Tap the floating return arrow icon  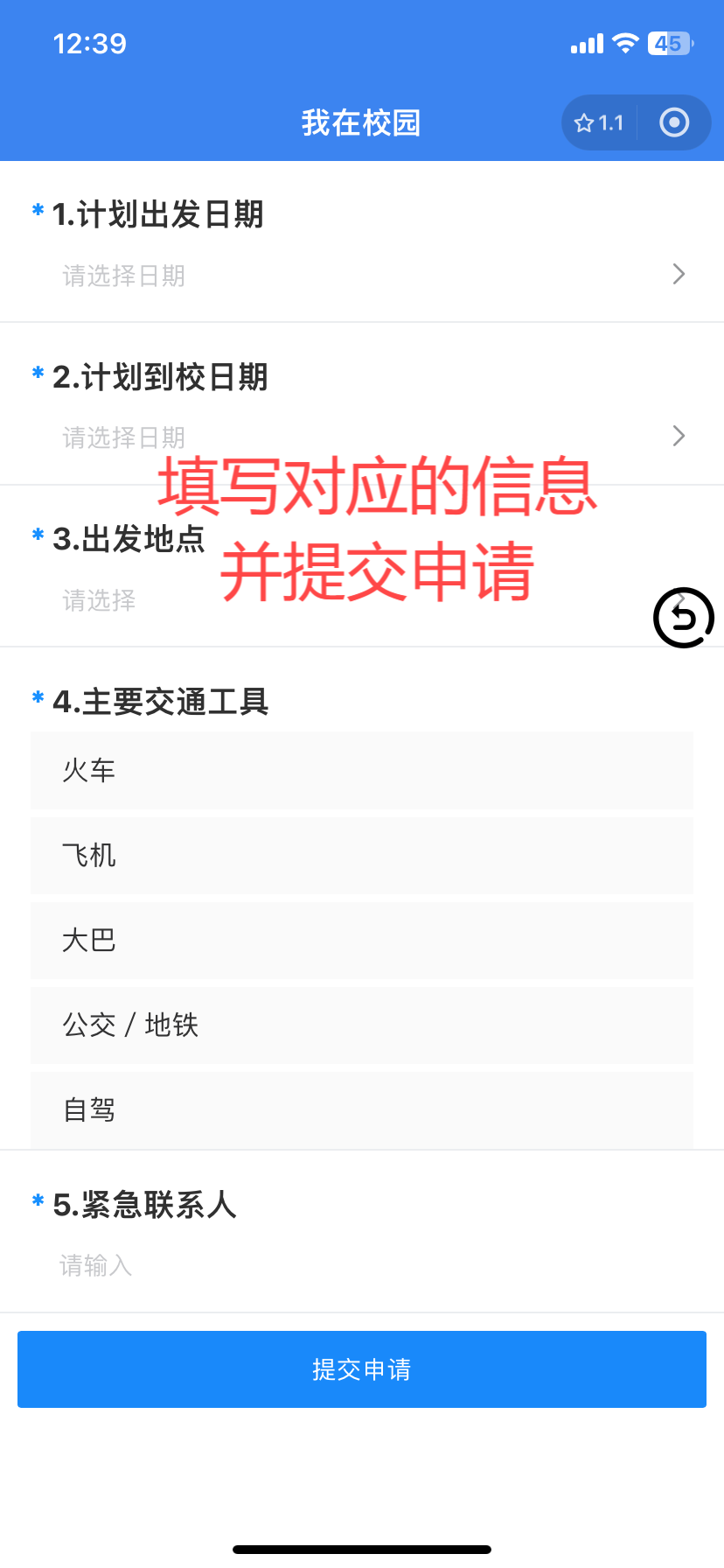684,618
